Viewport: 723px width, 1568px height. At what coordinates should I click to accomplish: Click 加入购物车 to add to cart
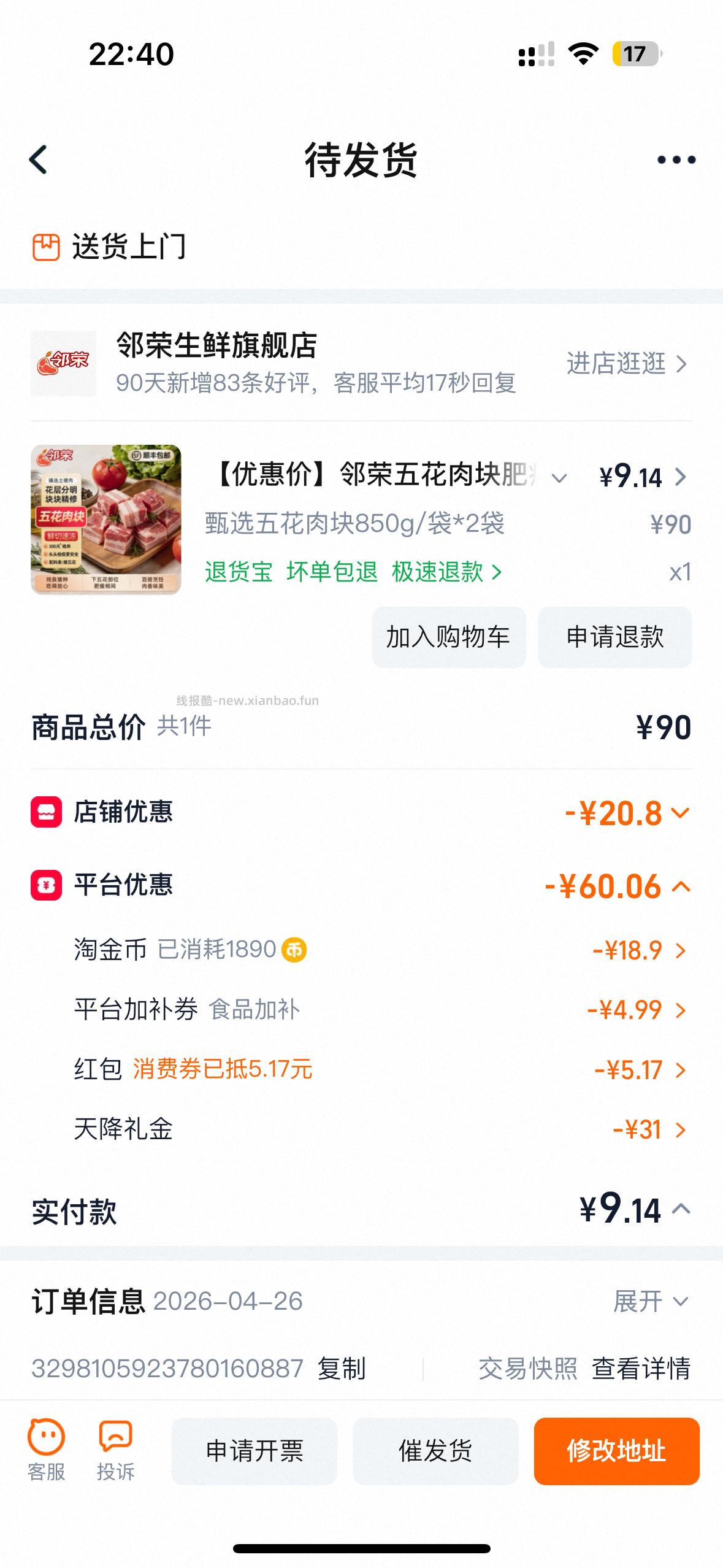448,637
